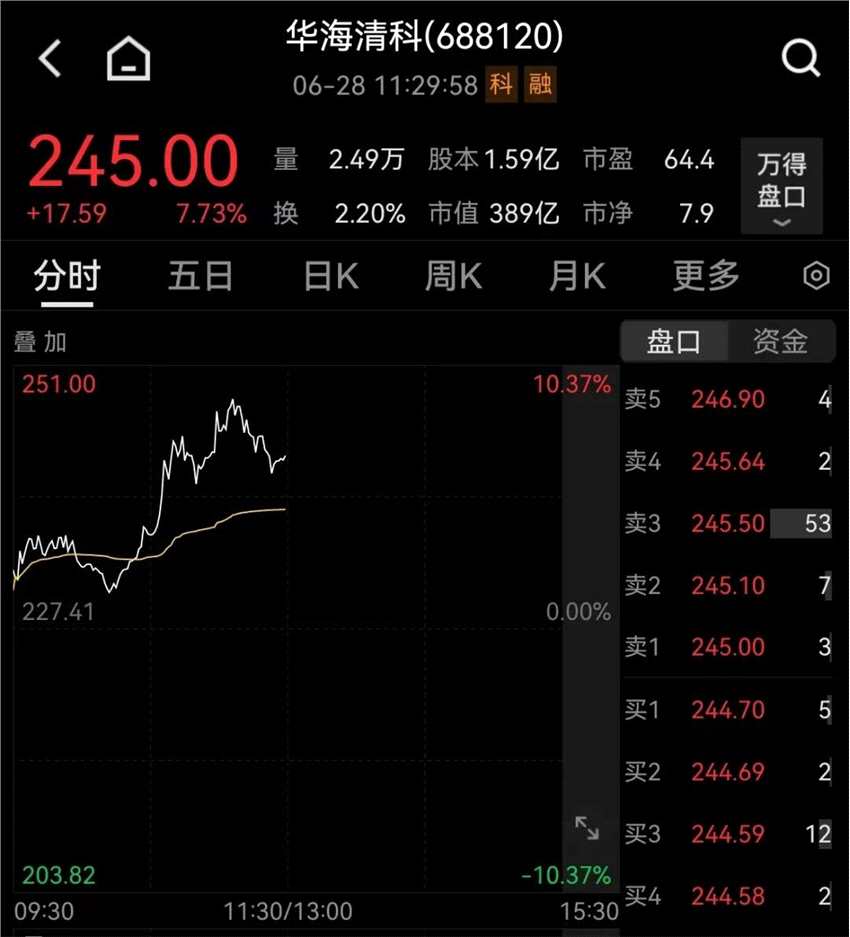The image size is (850, 937).
Task: Open chart settings hexagon icon
Action: pyautogui.click(x=817, y=276)
